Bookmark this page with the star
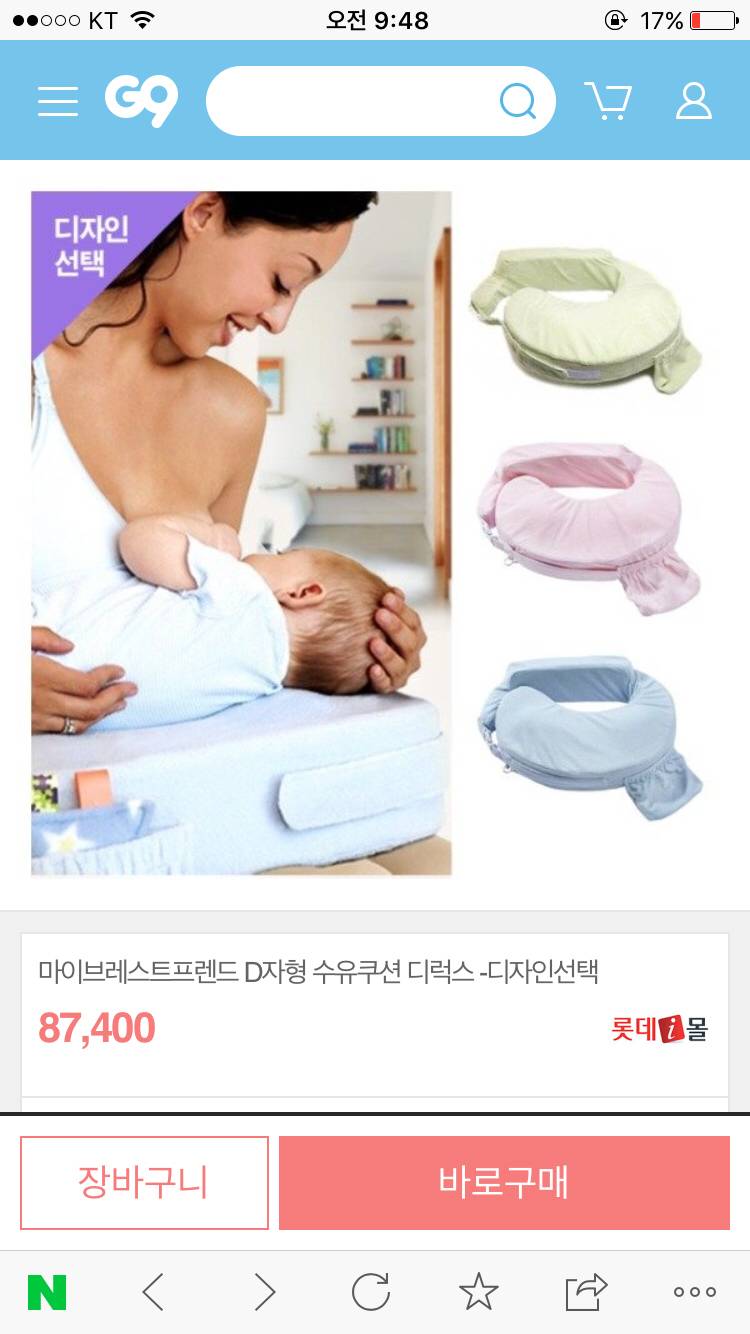This screenshot has width=750, height=1334. click(x=478, y=1292)
